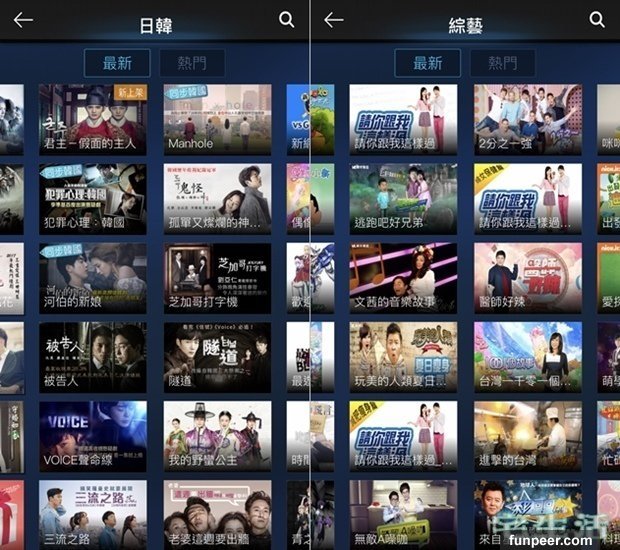620x550 pixels.
Task: Open VOICE聲命線
Action: point(92,433)
